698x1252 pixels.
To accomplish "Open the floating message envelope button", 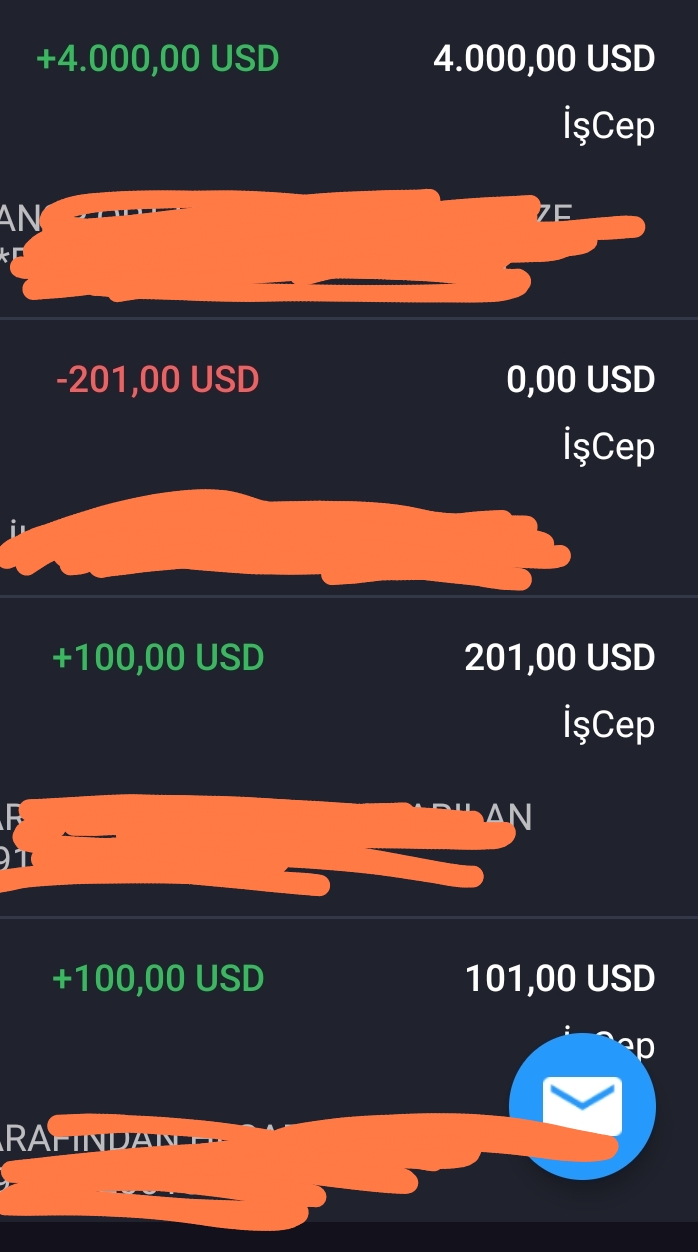I will (582, 1107).
